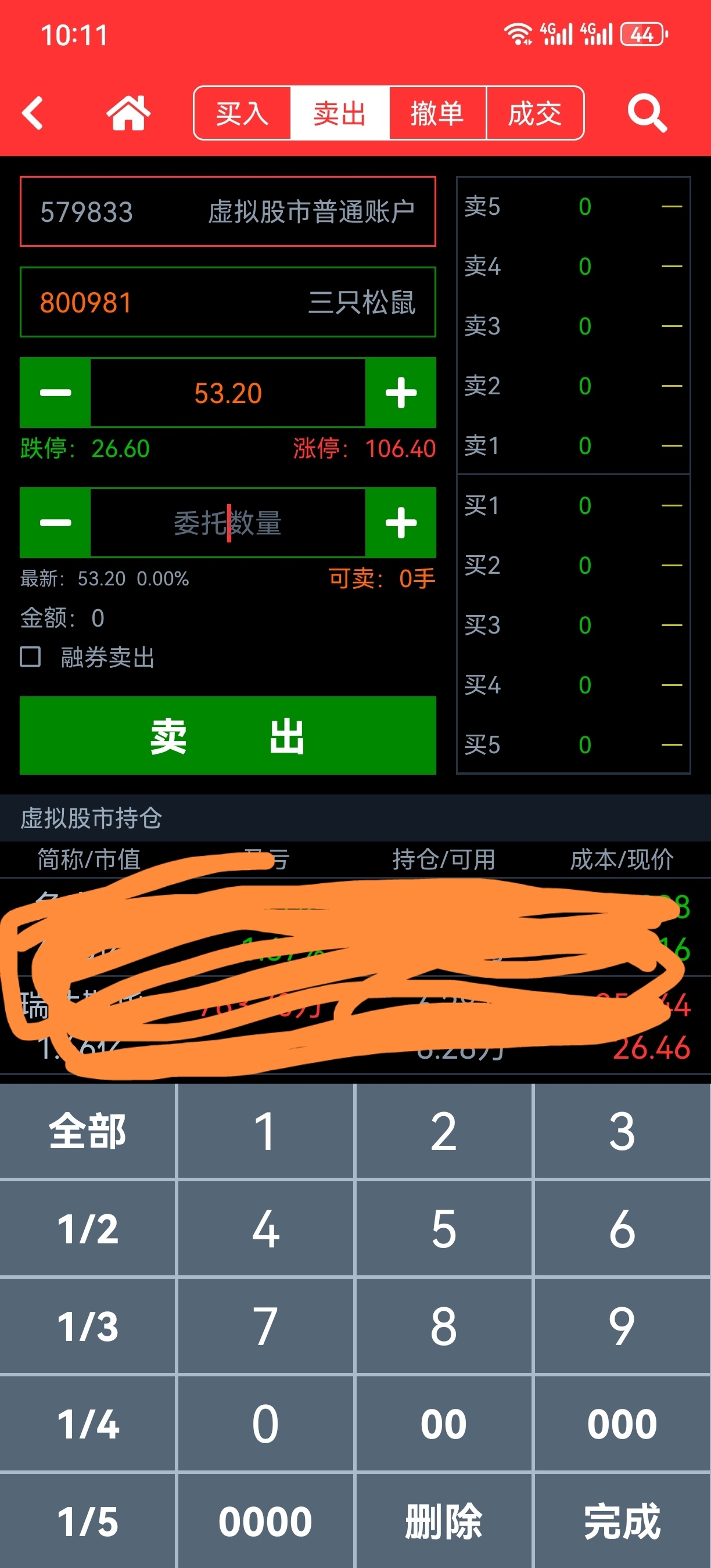The image size is (711, 1568).
Task: Open the home icon in the header
Action: coord(128,113)
